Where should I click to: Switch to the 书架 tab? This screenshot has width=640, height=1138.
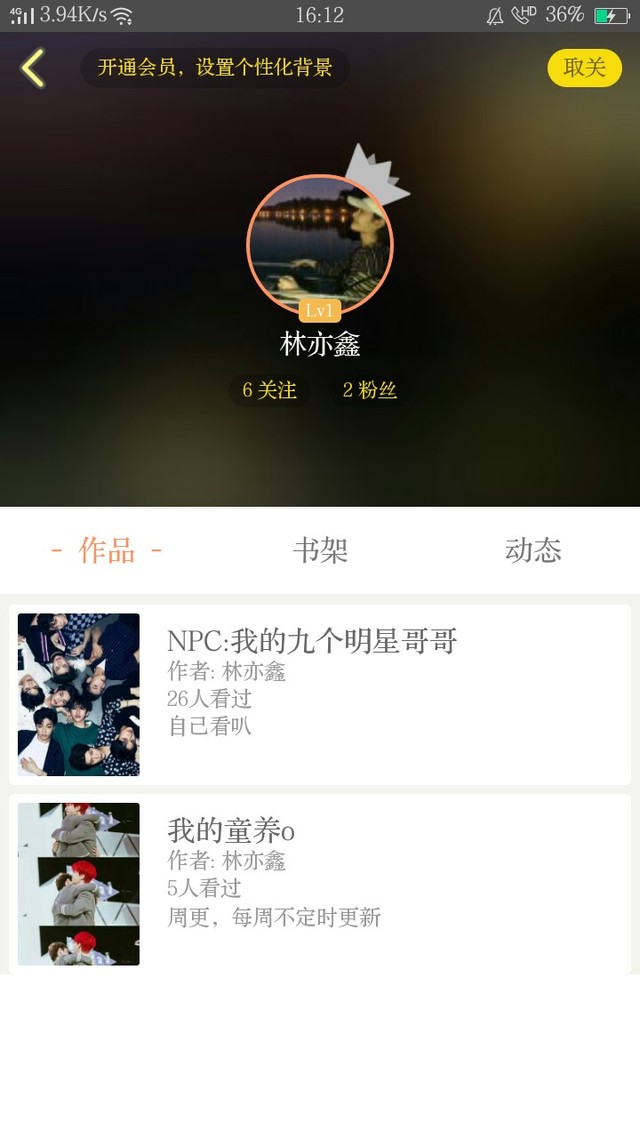(x=320, y=550)
